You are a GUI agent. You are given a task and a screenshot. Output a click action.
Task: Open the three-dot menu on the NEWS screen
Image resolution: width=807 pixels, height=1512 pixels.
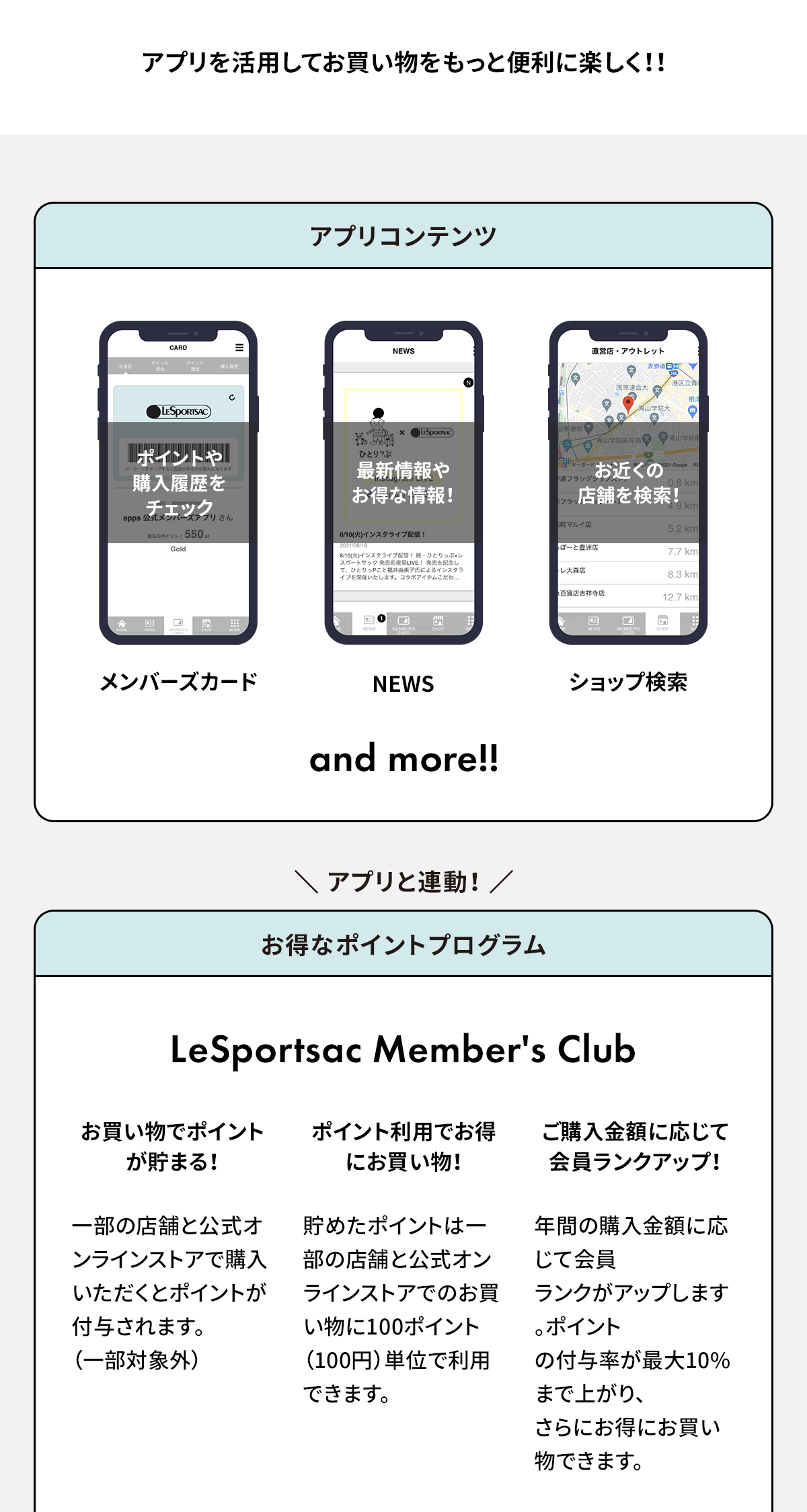[x=475, y=351]
